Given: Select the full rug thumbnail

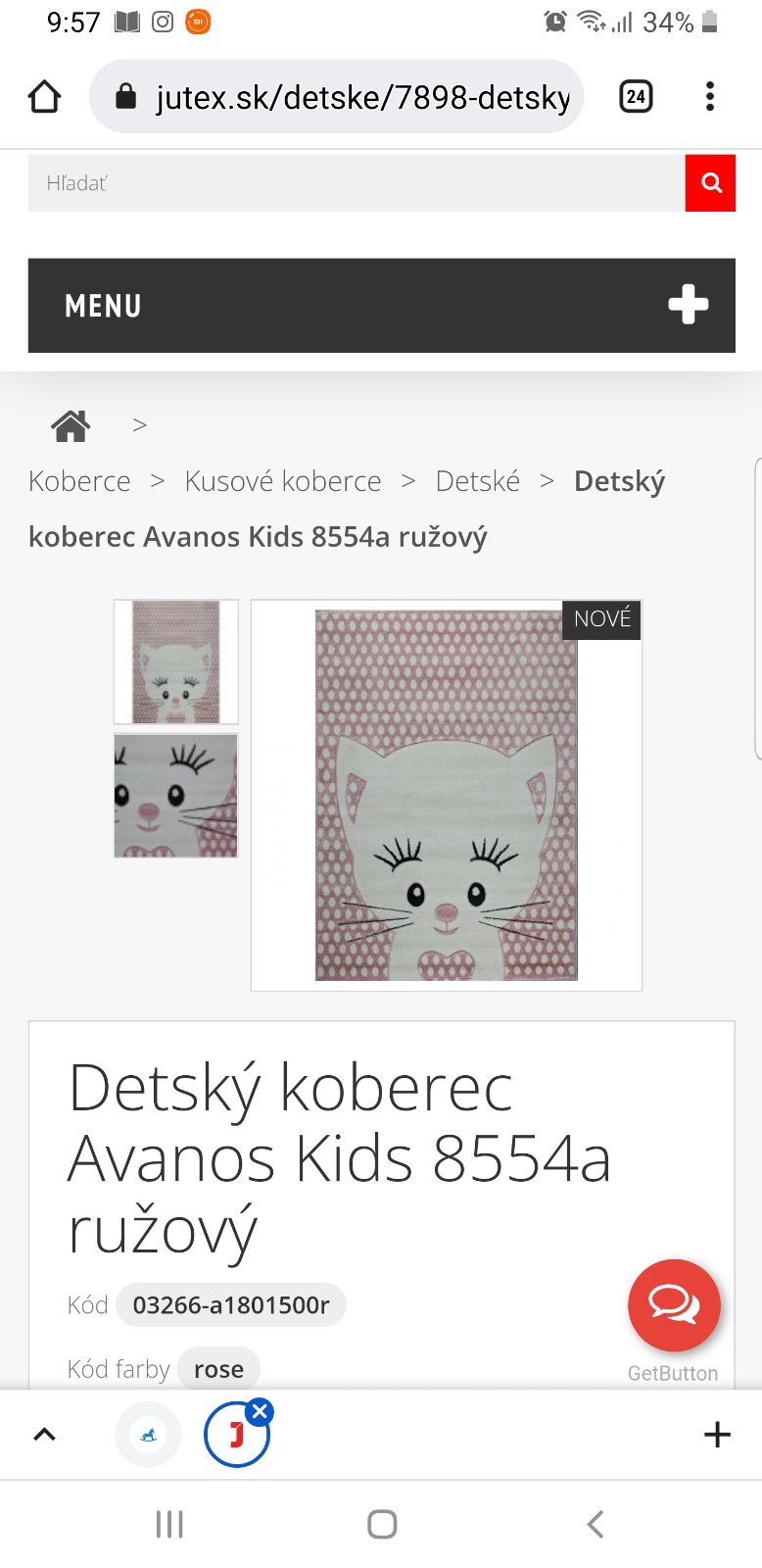Looking at the screenshot, I should [176, 661].
